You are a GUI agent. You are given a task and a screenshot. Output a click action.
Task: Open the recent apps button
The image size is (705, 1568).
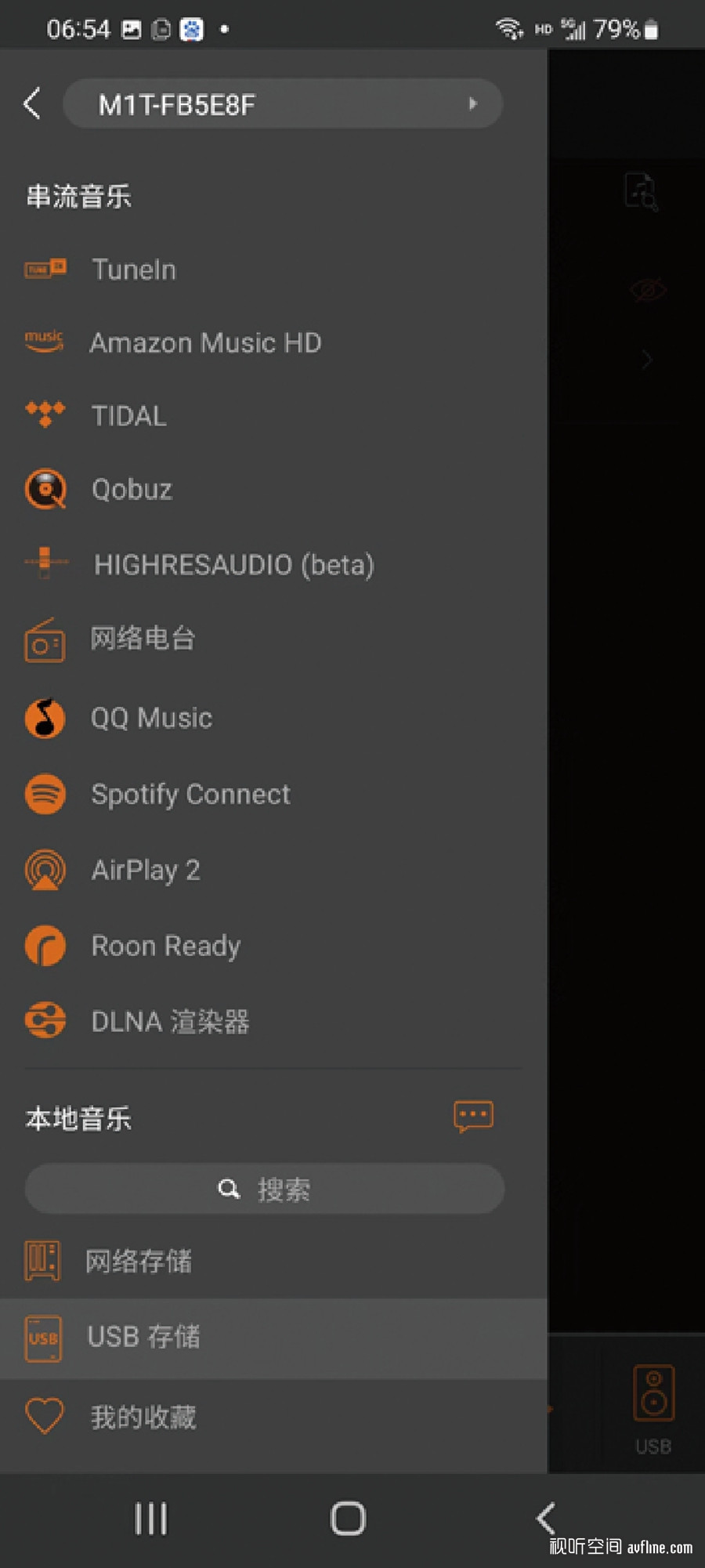150,1518
